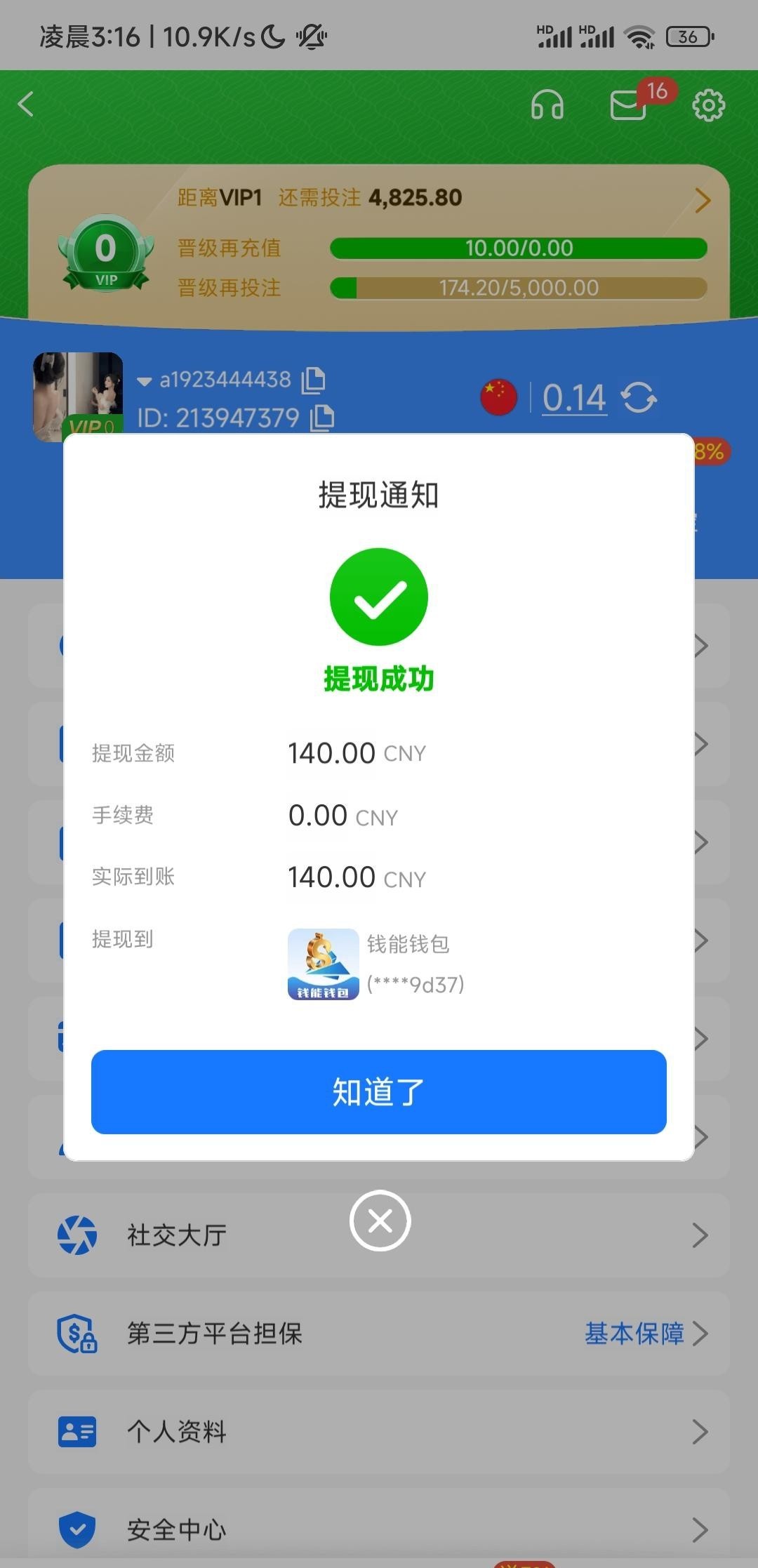Open the 0.14 balance amount
Viewport: 758px width, 1568px height.
coord(574,398)
